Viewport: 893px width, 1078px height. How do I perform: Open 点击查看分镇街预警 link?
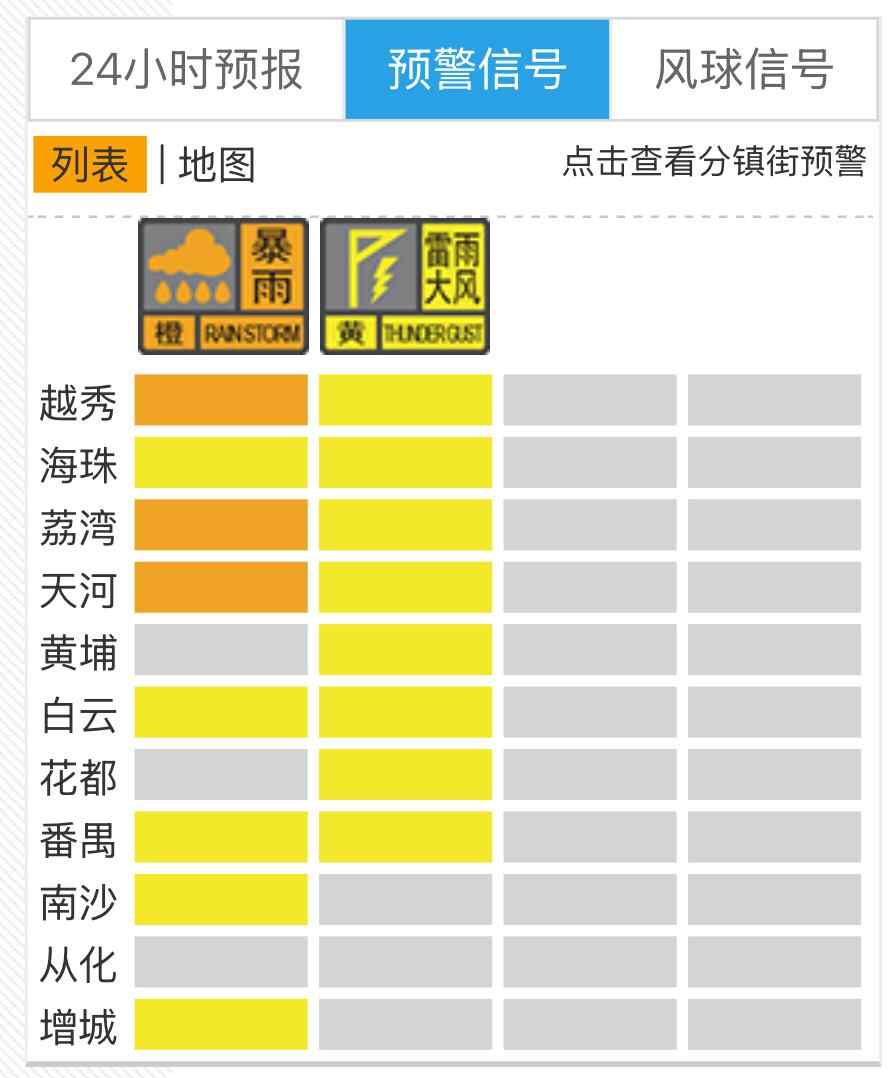click(x=713, y=162)
